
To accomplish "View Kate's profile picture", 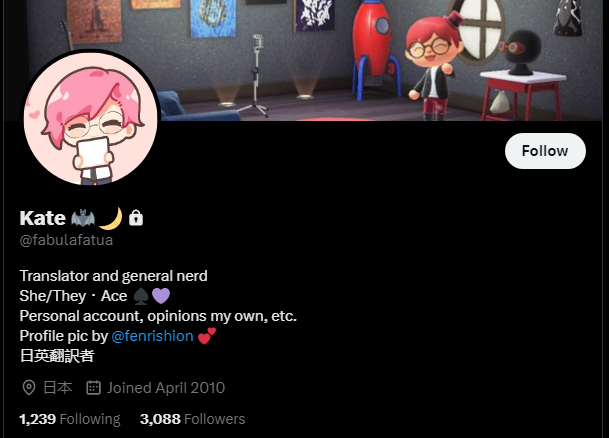I will pos(90,118).
